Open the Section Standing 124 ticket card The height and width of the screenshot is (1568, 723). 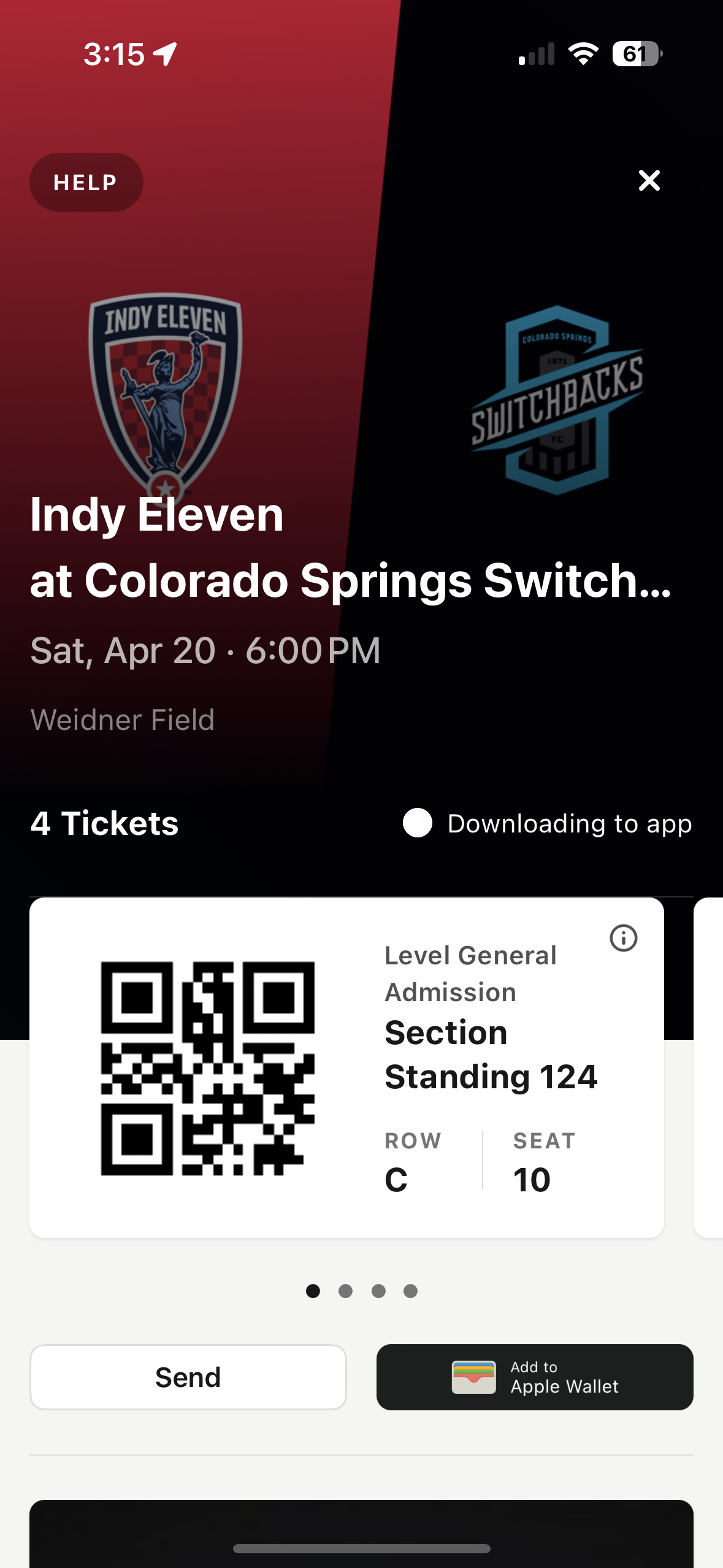pos(346,1067)
